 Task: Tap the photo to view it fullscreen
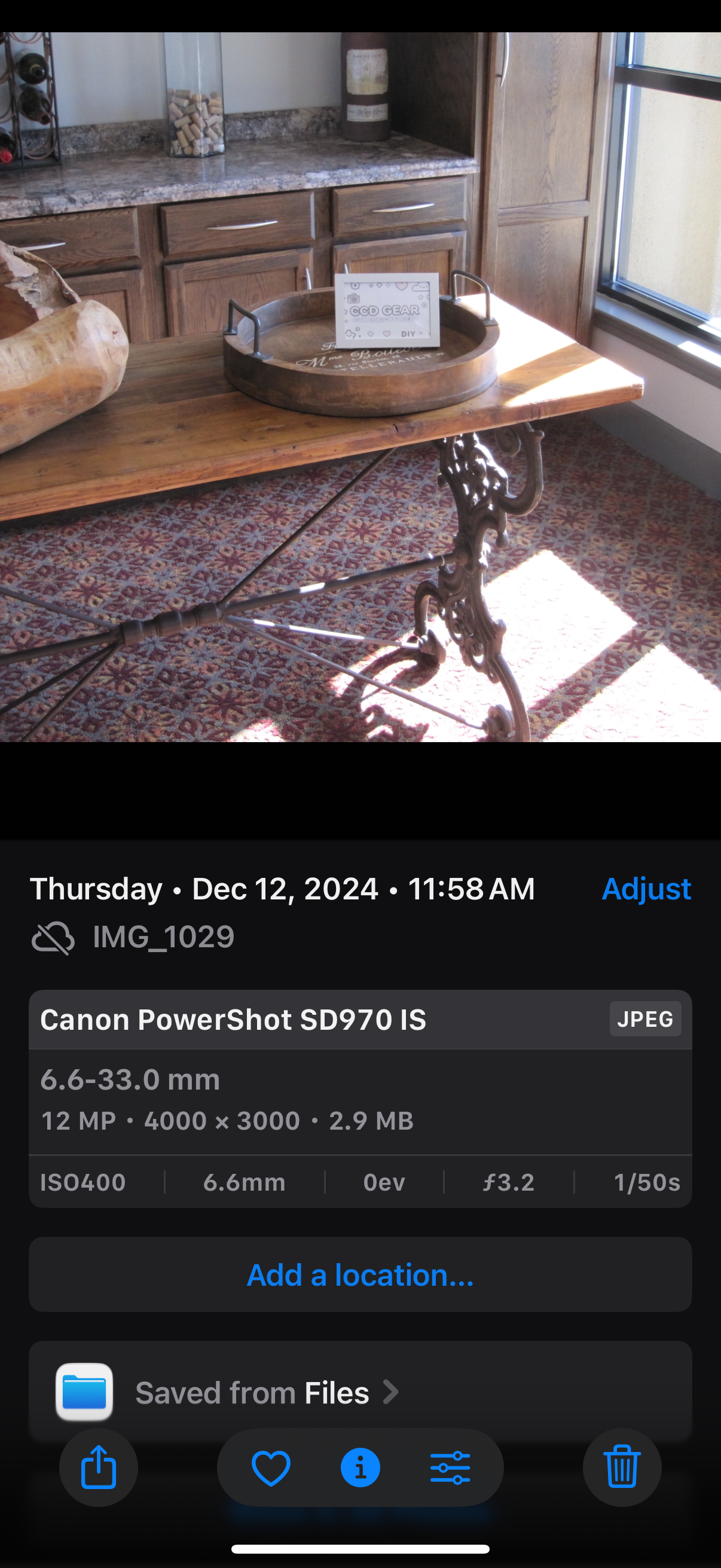tap(360, 387)
